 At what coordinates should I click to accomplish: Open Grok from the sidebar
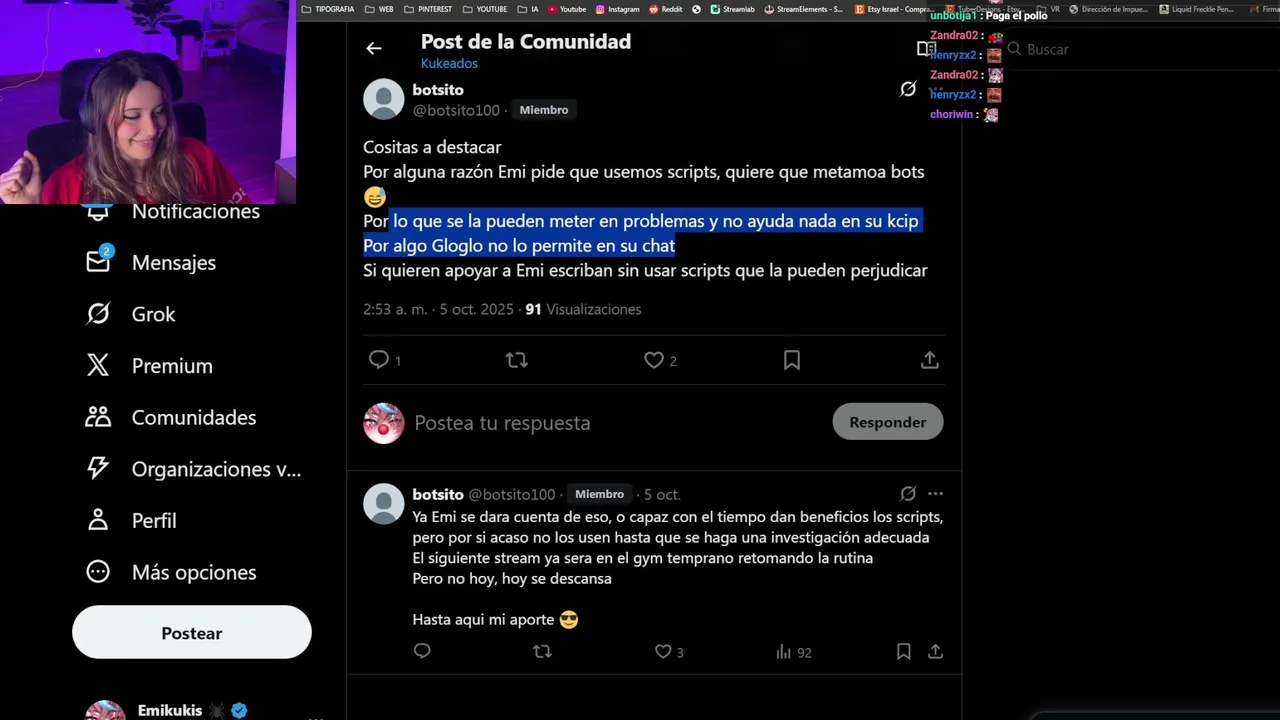[x=153, y=314]
